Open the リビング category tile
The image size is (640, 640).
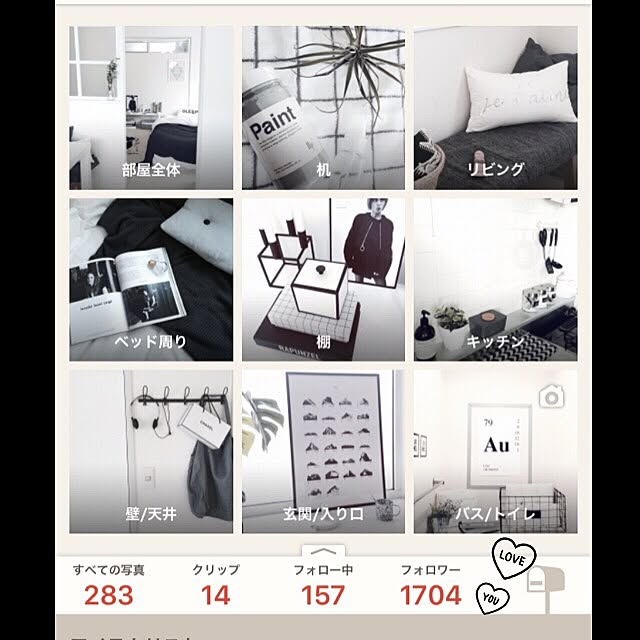coord(495,108)
